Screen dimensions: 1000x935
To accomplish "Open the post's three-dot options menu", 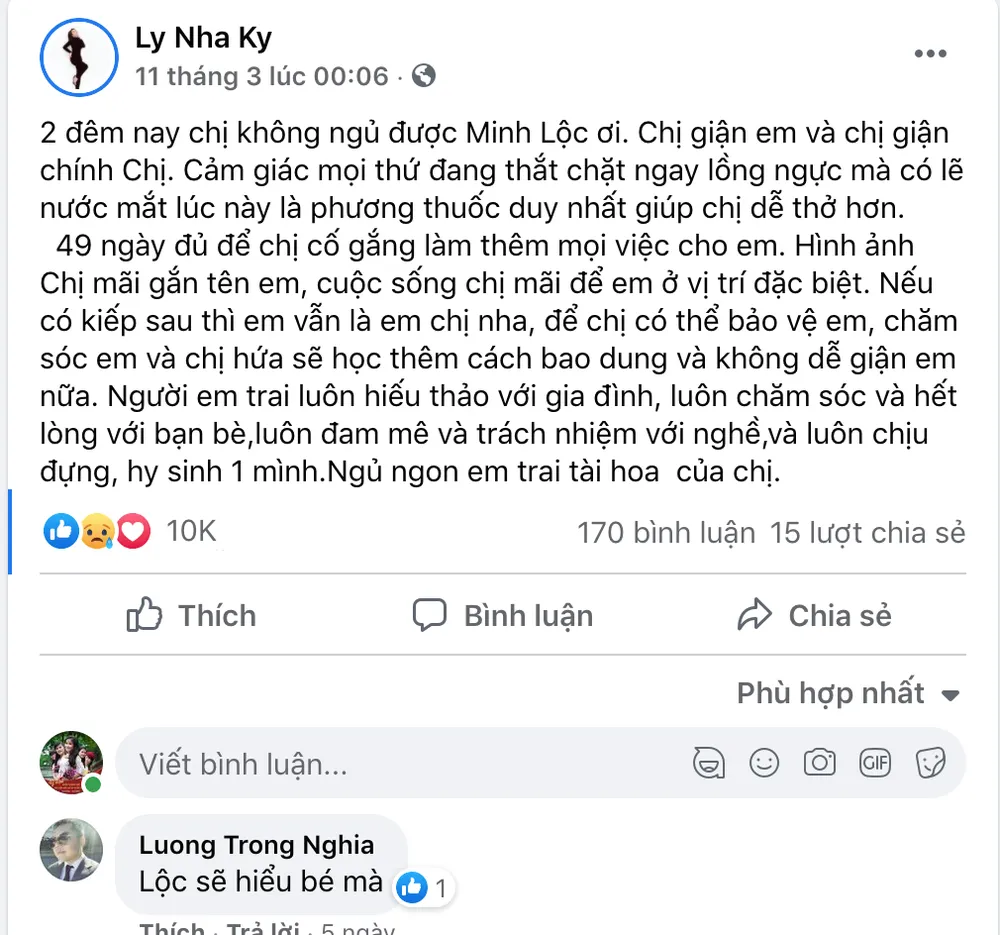I will pyautogui.click(x=930, y=55).
